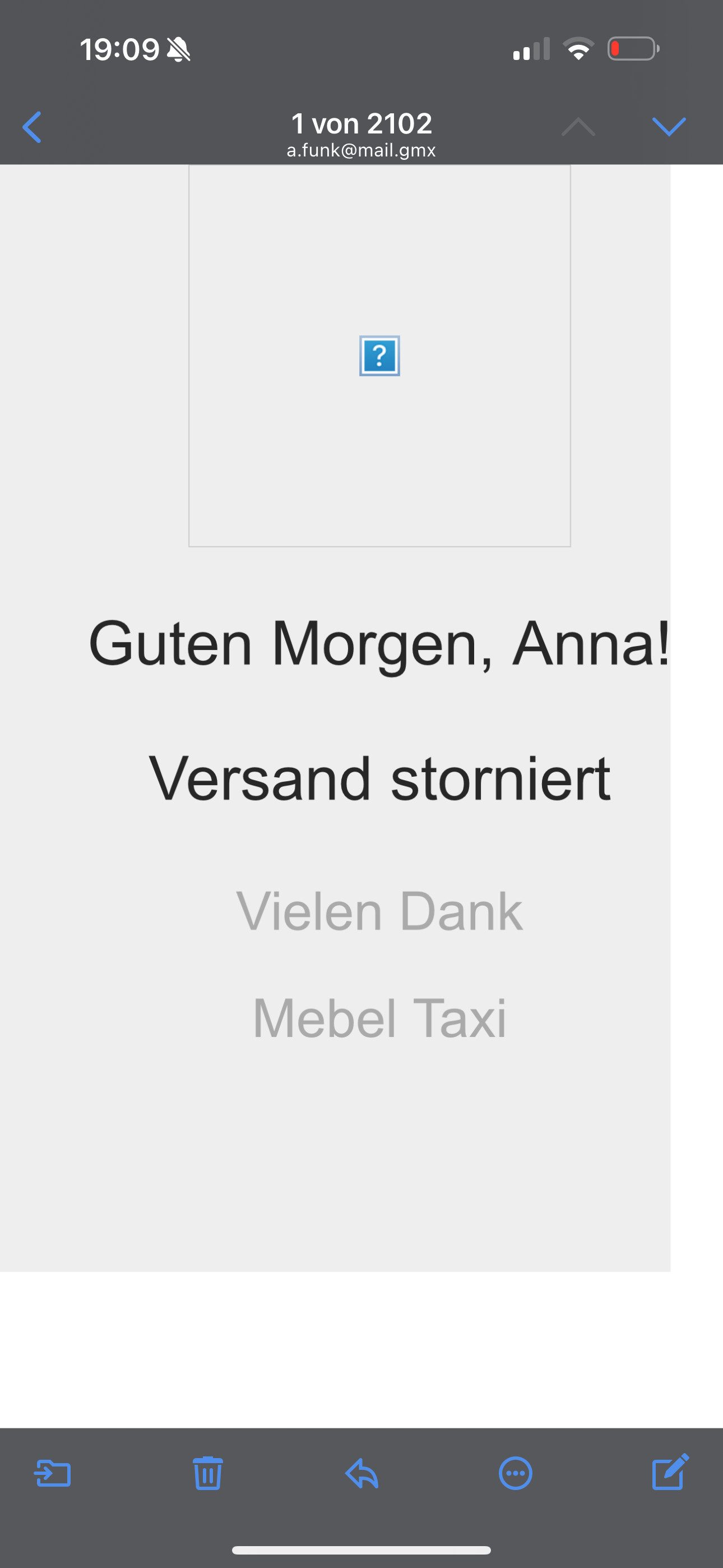The height and width of the screenshot is (1568, 723).
Task: Reply to this email
Action: tap(362, 1474)
